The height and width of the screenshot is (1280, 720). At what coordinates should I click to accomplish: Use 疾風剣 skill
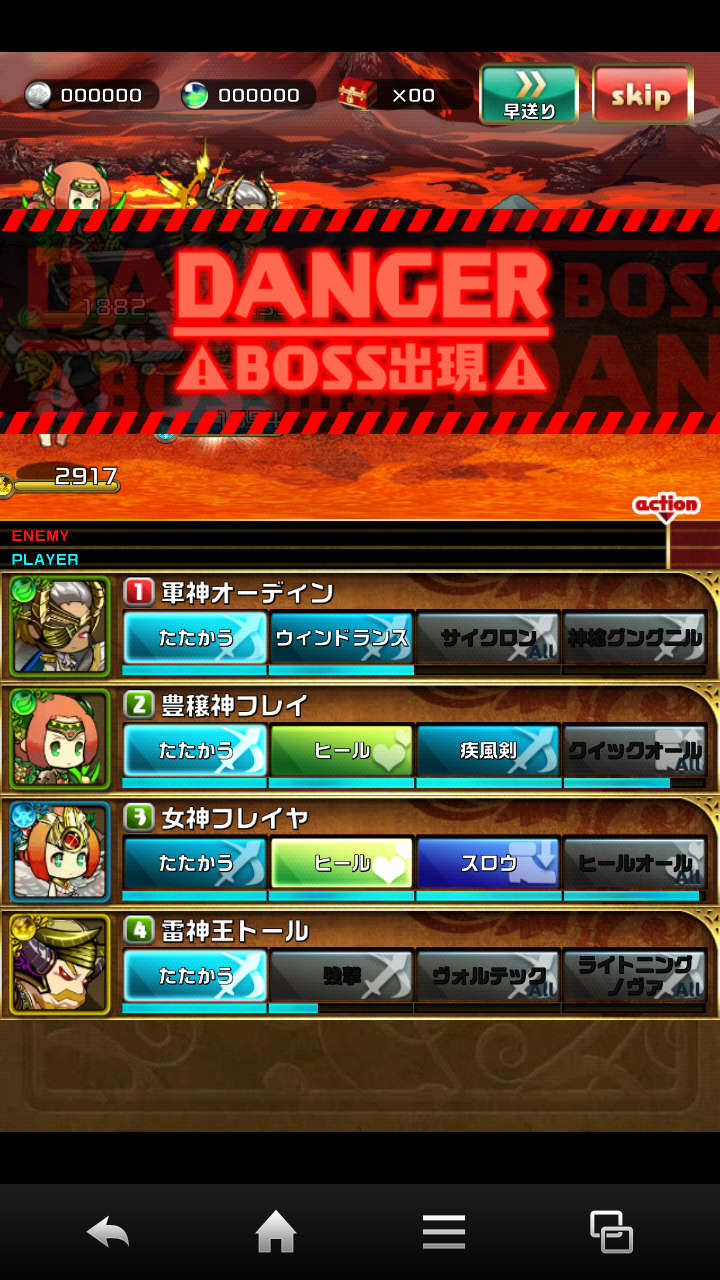point(488,750)
